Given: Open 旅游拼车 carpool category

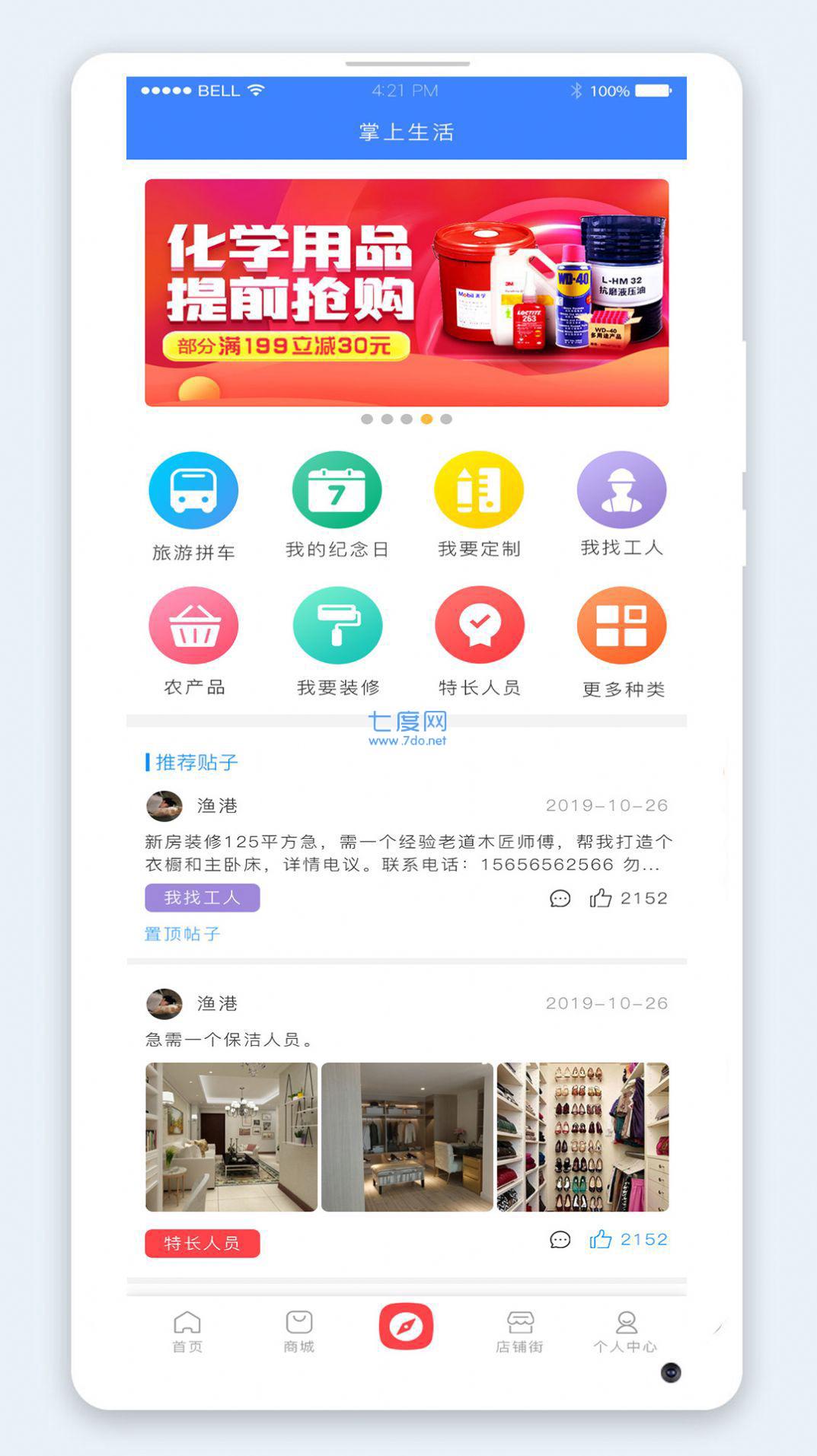Looking at the screenshot, I should pos(193,491).
